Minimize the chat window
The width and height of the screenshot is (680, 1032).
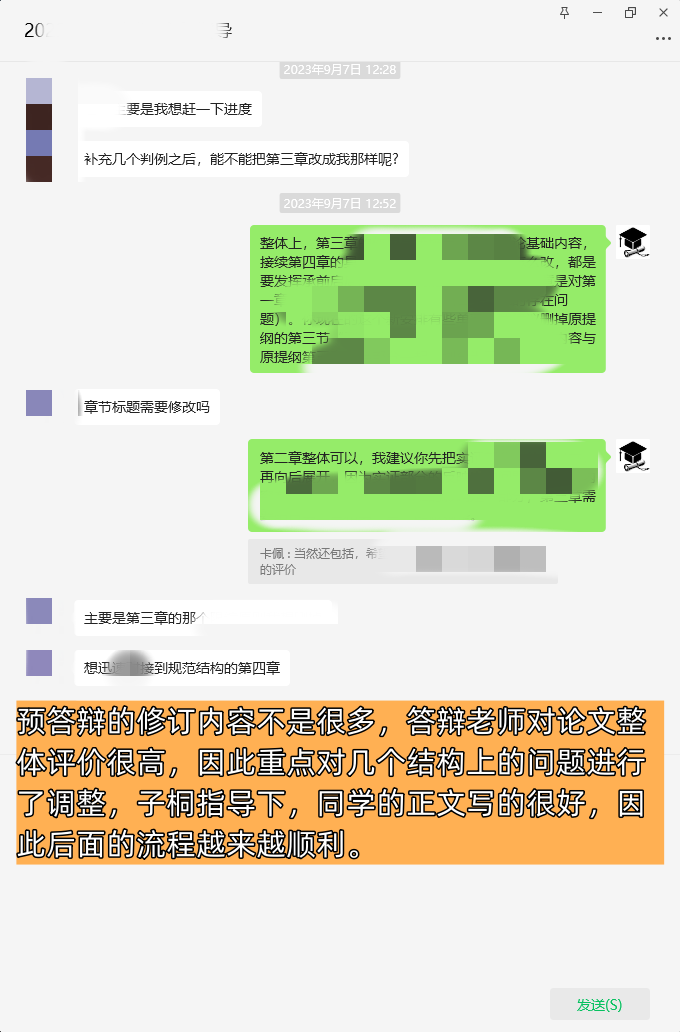point(597,12)
